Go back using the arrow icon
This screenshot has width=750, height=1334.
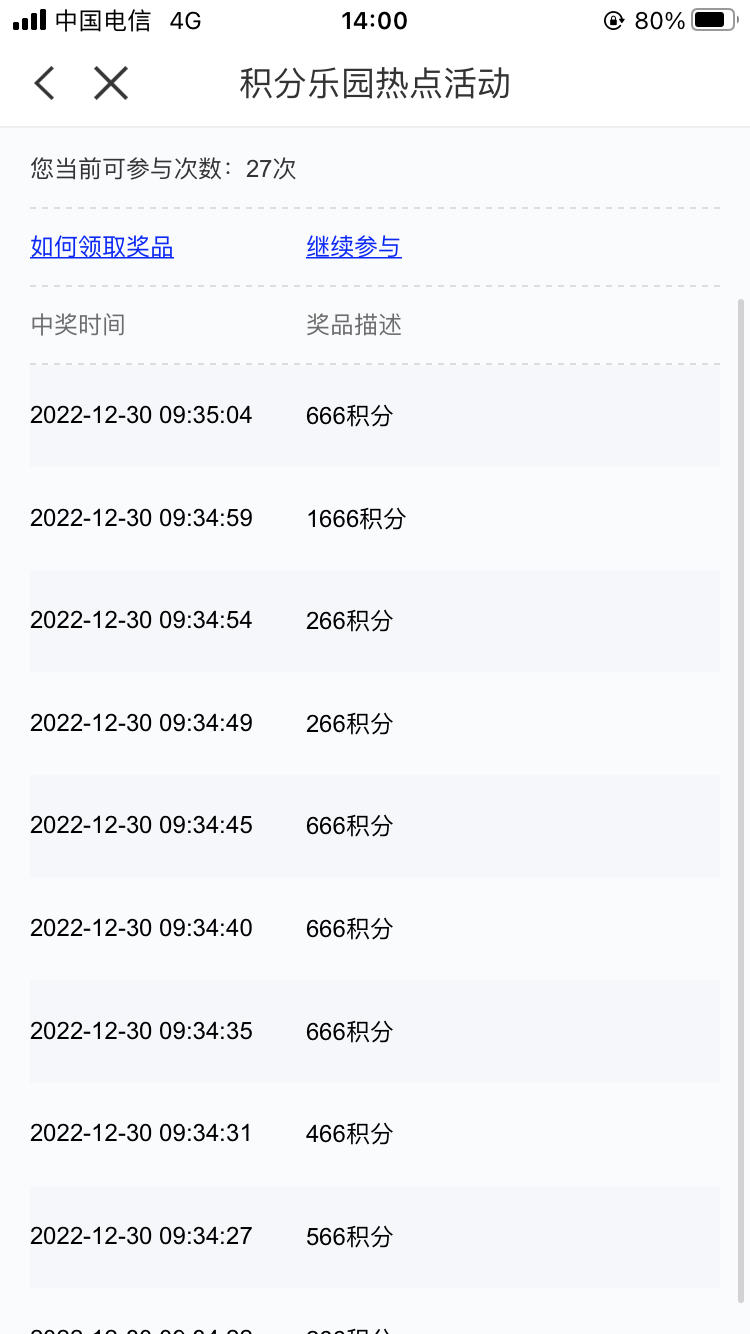[x=44, y=83]
